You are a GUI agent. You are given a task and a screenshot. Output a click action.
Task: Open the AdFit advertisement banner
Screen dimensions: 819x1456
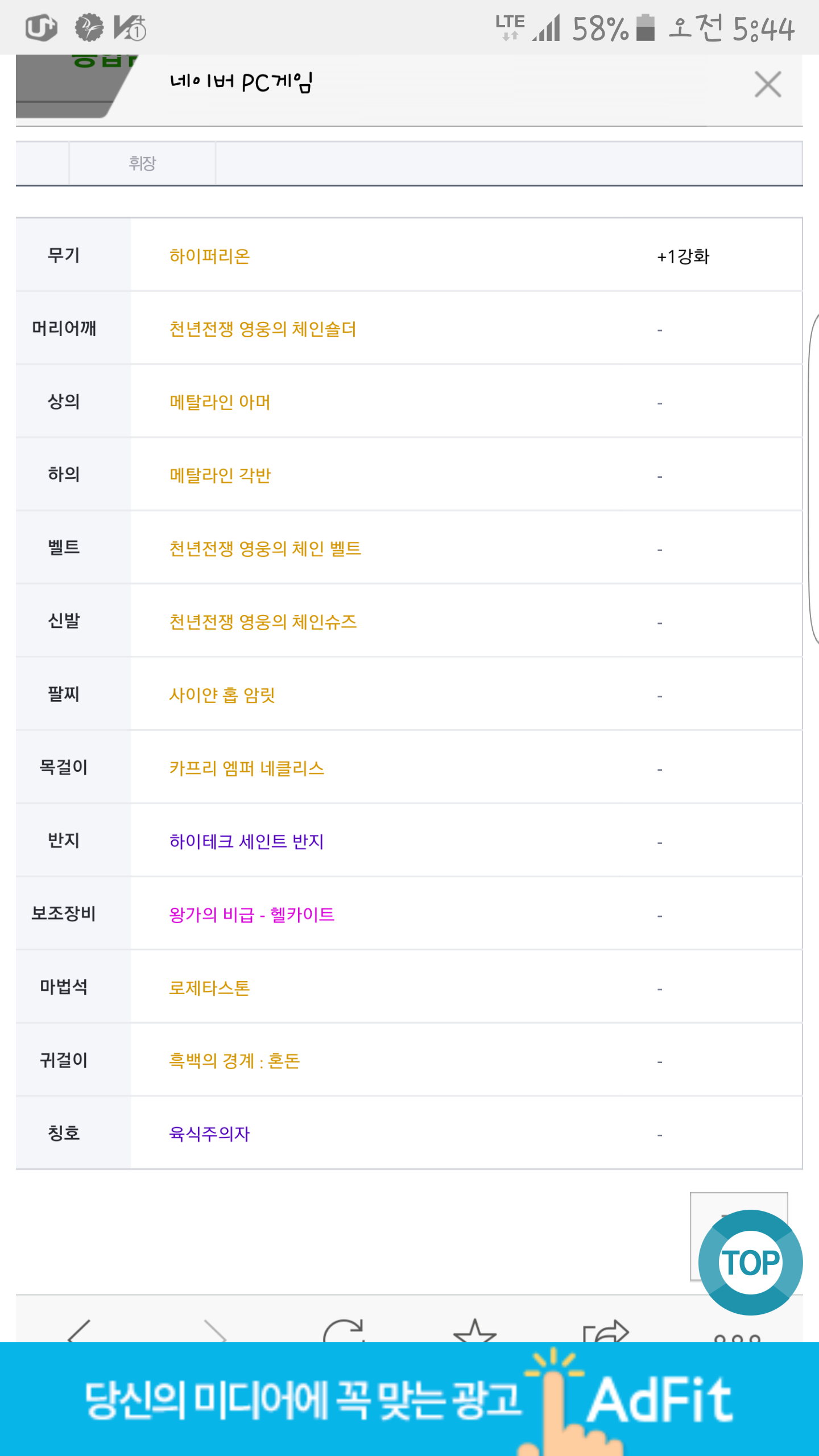409,1399
